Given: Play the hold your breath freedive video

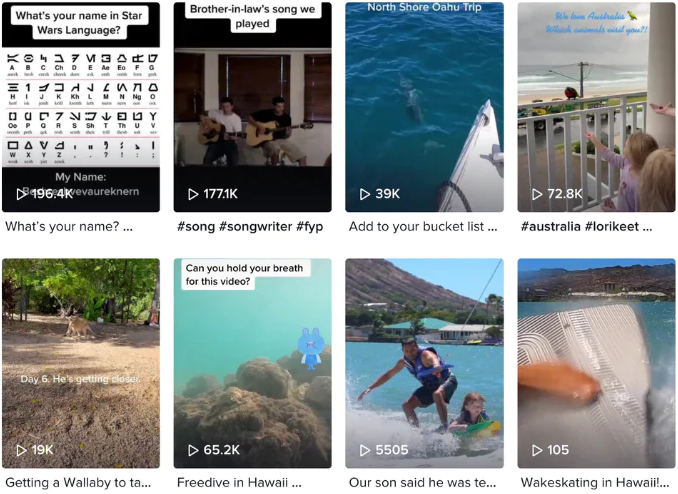Looking at the screenshot, I should pos(252,363).
